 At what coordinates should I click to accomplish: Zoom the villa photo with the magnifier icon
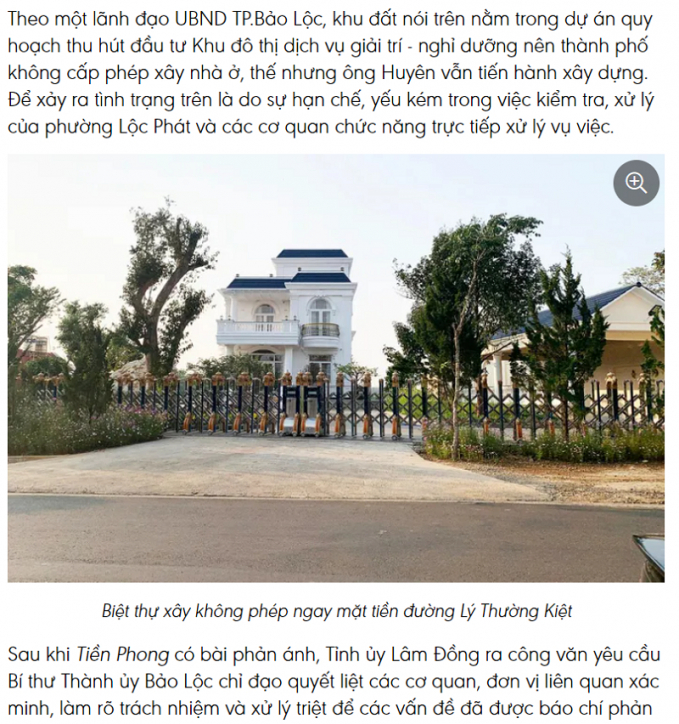pos(636,183)
